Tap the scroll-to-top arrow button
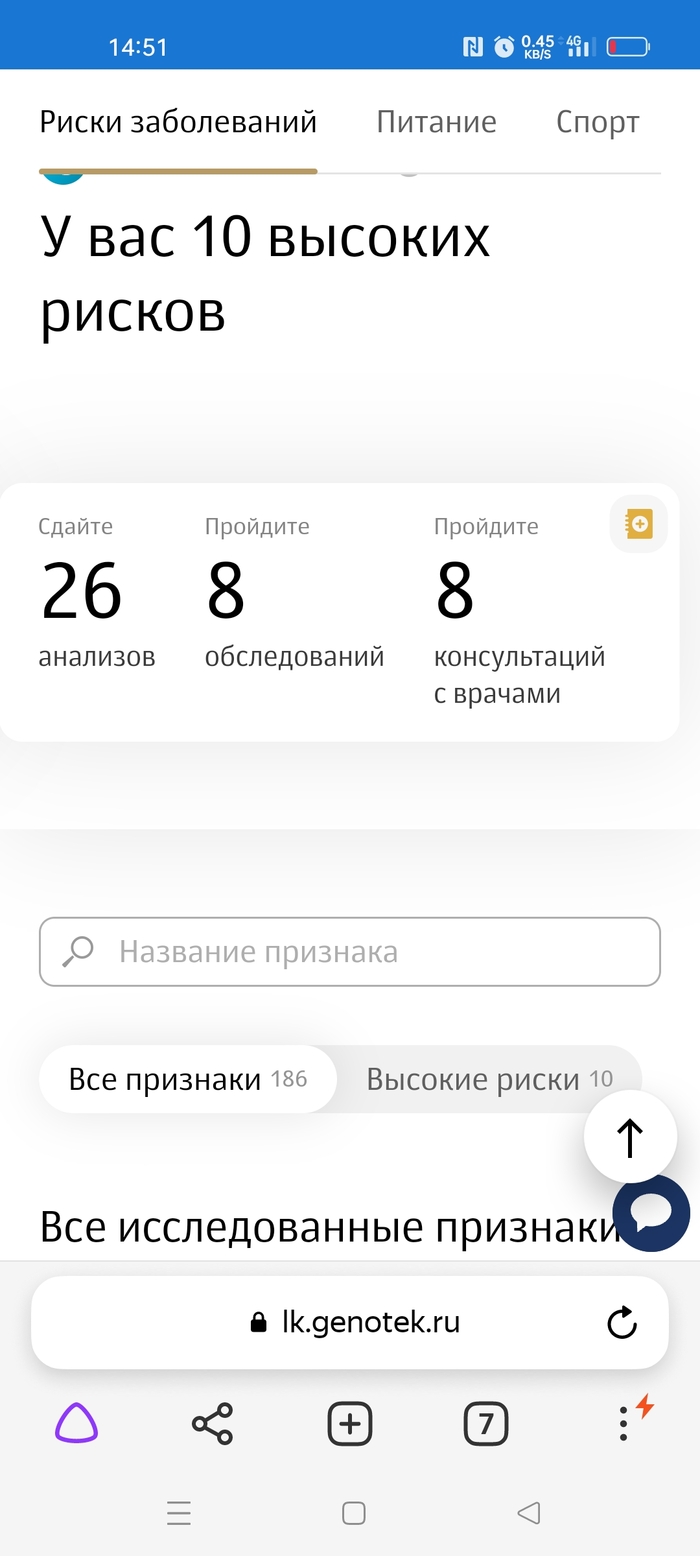Image resolution: width=700 pixels, height=1556 pixels. click(630, 1137)
